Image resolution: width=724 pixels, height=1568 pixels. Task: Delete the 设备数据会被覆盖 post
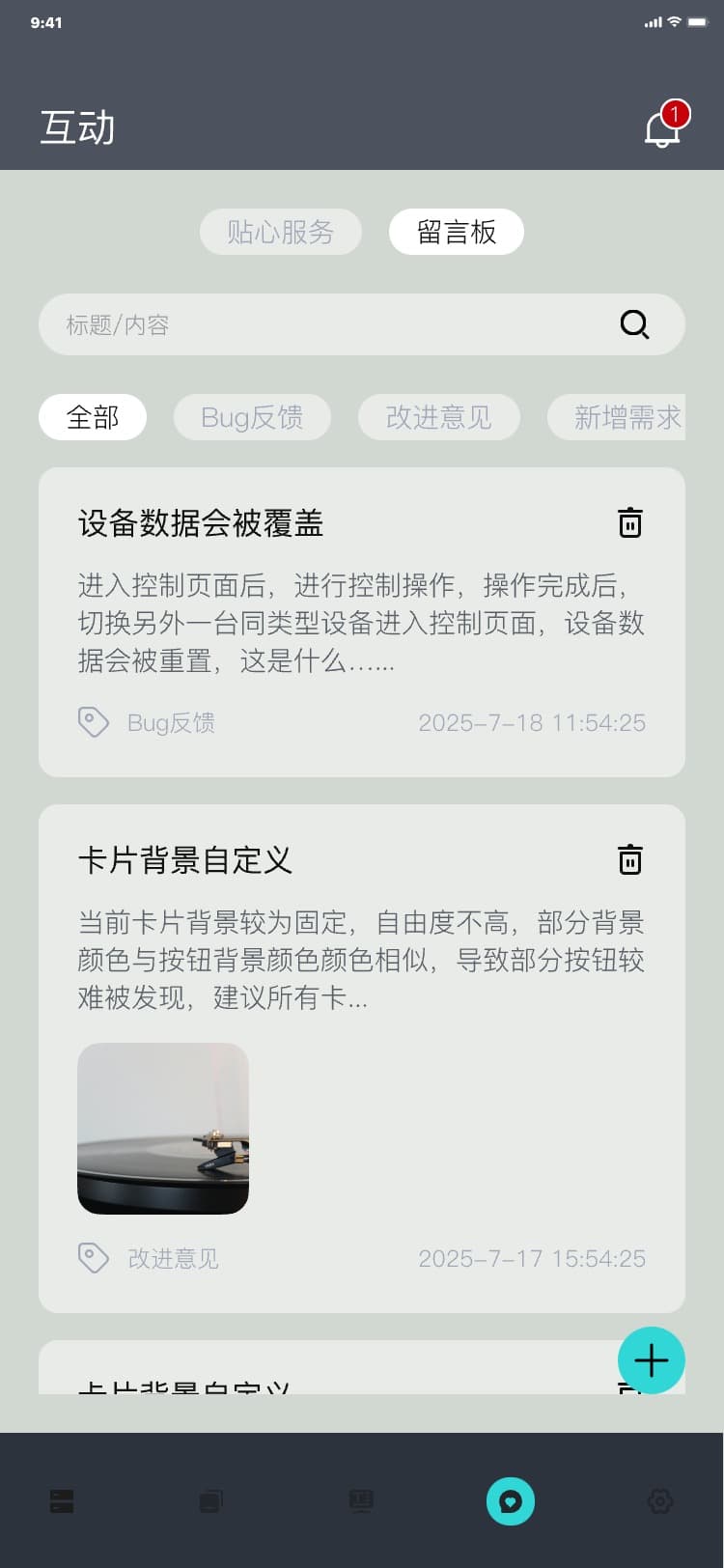pyautogui.click(x=629, y=522)
